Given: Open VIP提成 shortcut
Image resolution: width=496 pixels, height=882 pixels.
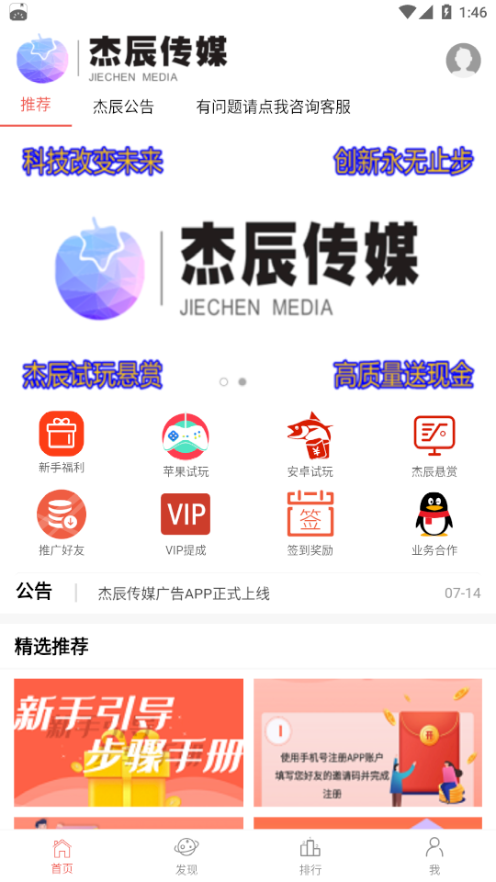Looking at the screenshot, I should click(x=186, y=524).
